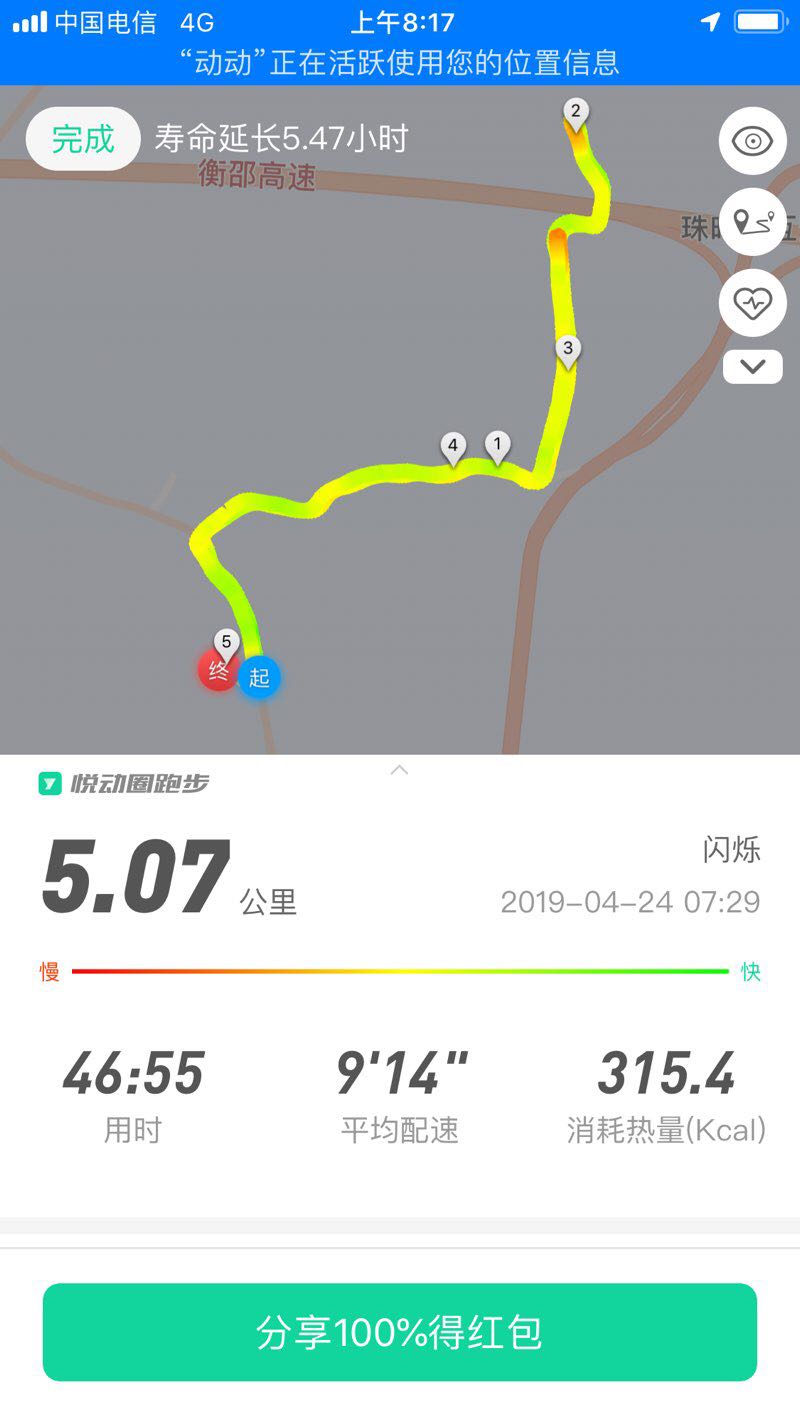Expand more map options with the down chevron

coord(752,367)
